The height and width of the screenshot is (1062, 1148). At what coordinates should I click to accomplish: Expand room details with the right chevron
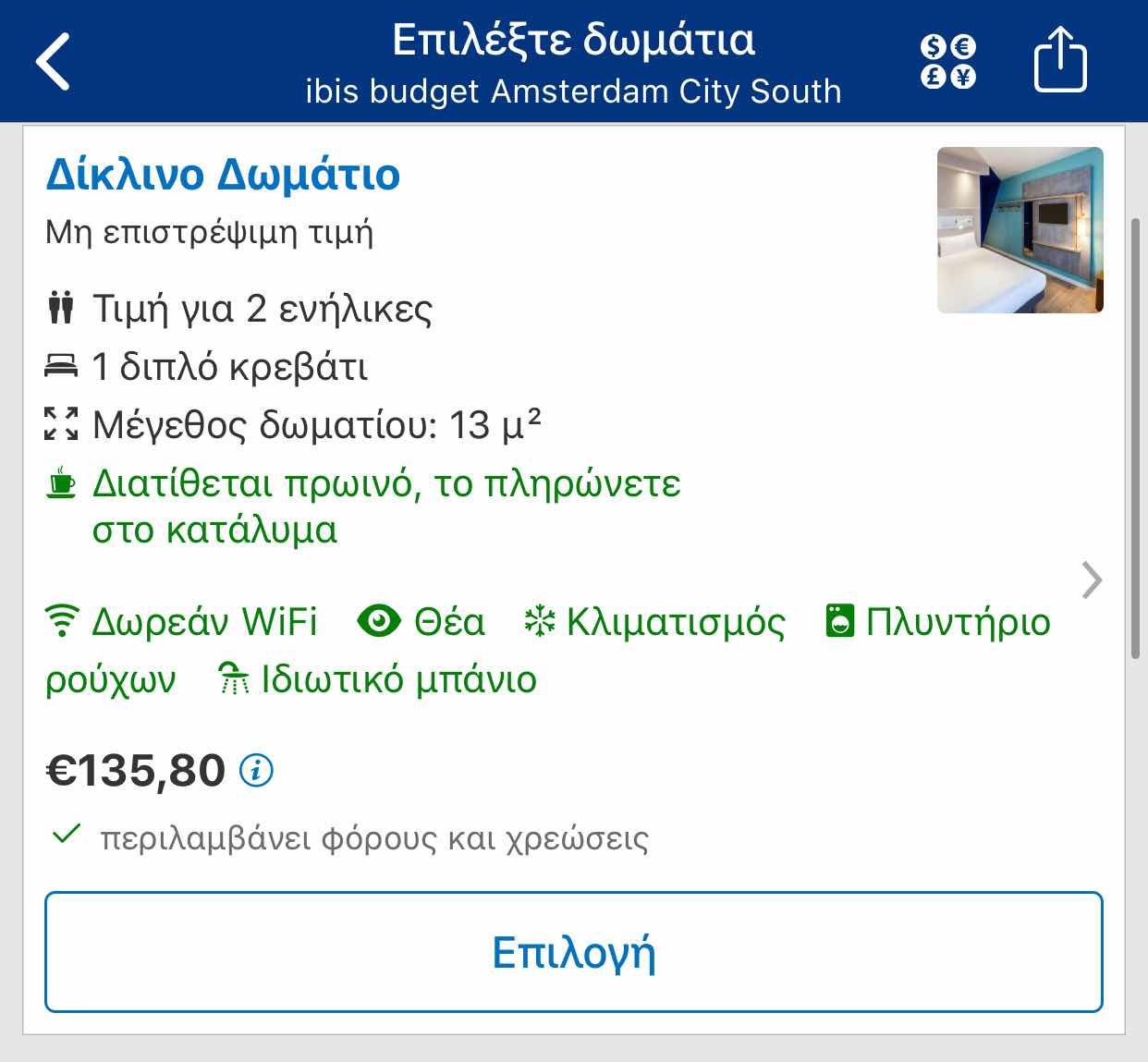pos(1092,580)
